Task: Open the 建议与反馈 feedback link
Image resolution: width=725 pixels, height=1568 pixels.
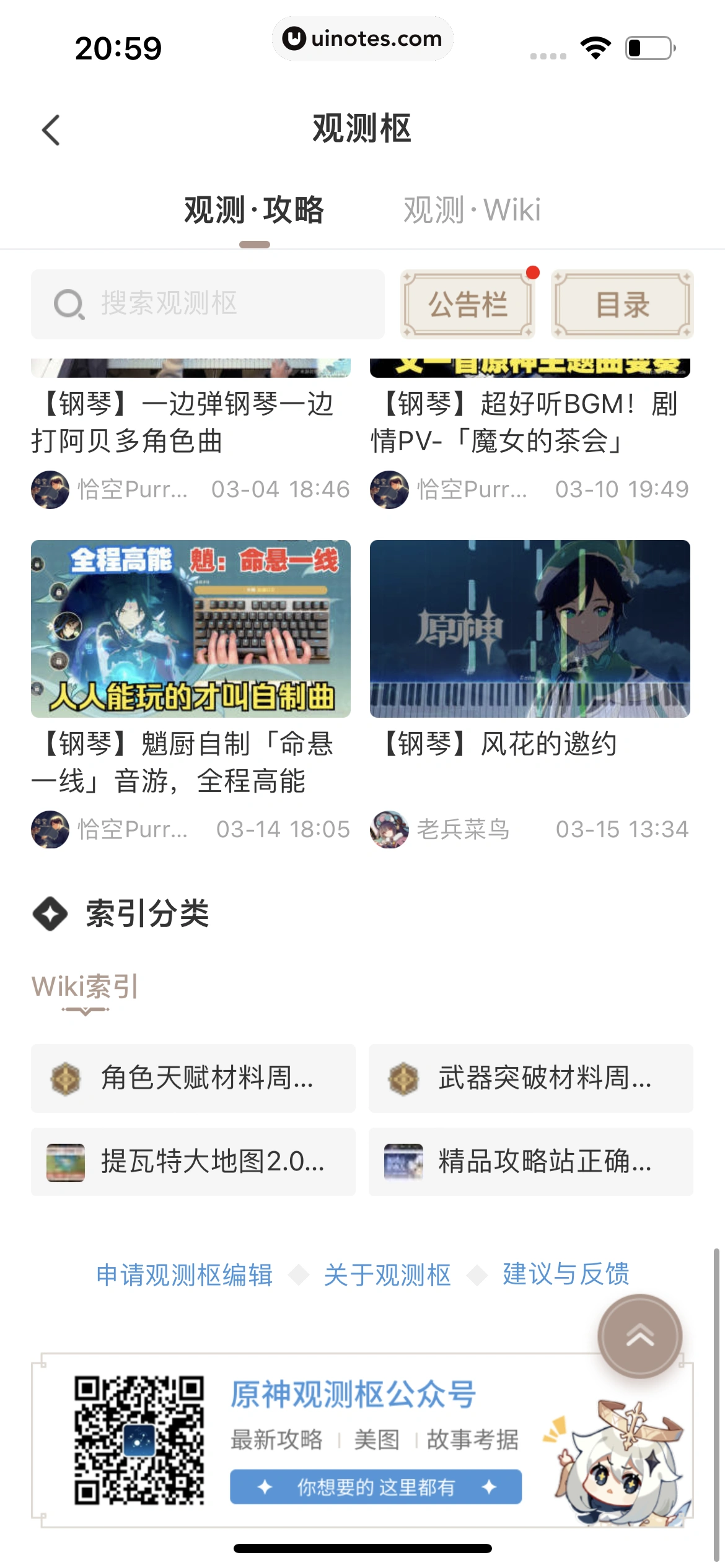Action: 566,1274
